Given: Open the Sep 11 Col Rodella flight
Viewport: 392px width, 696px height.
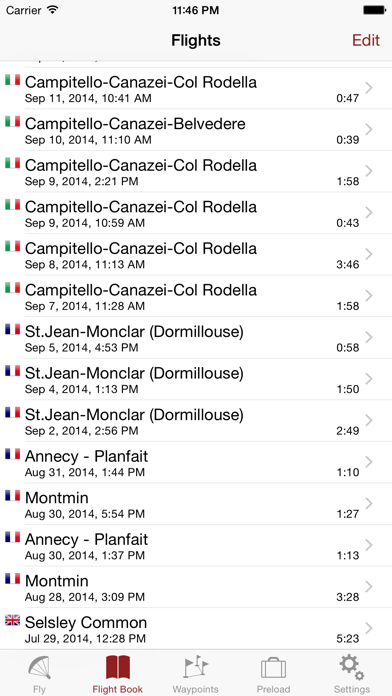Looking at the screenshot, I should 196,88.
